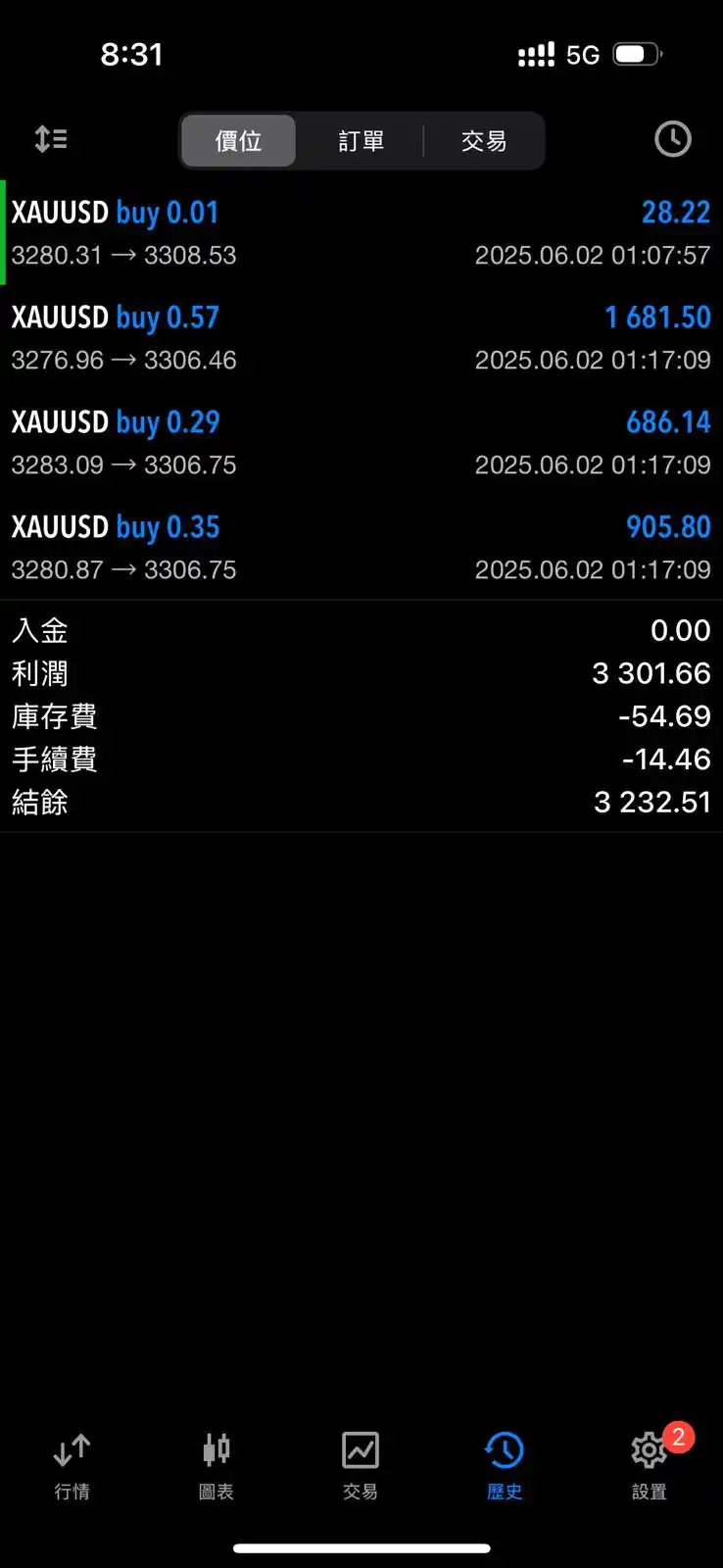723x1568 pixels.
Task: Select the active 價位 positions tab
Action: click(237, 140)
